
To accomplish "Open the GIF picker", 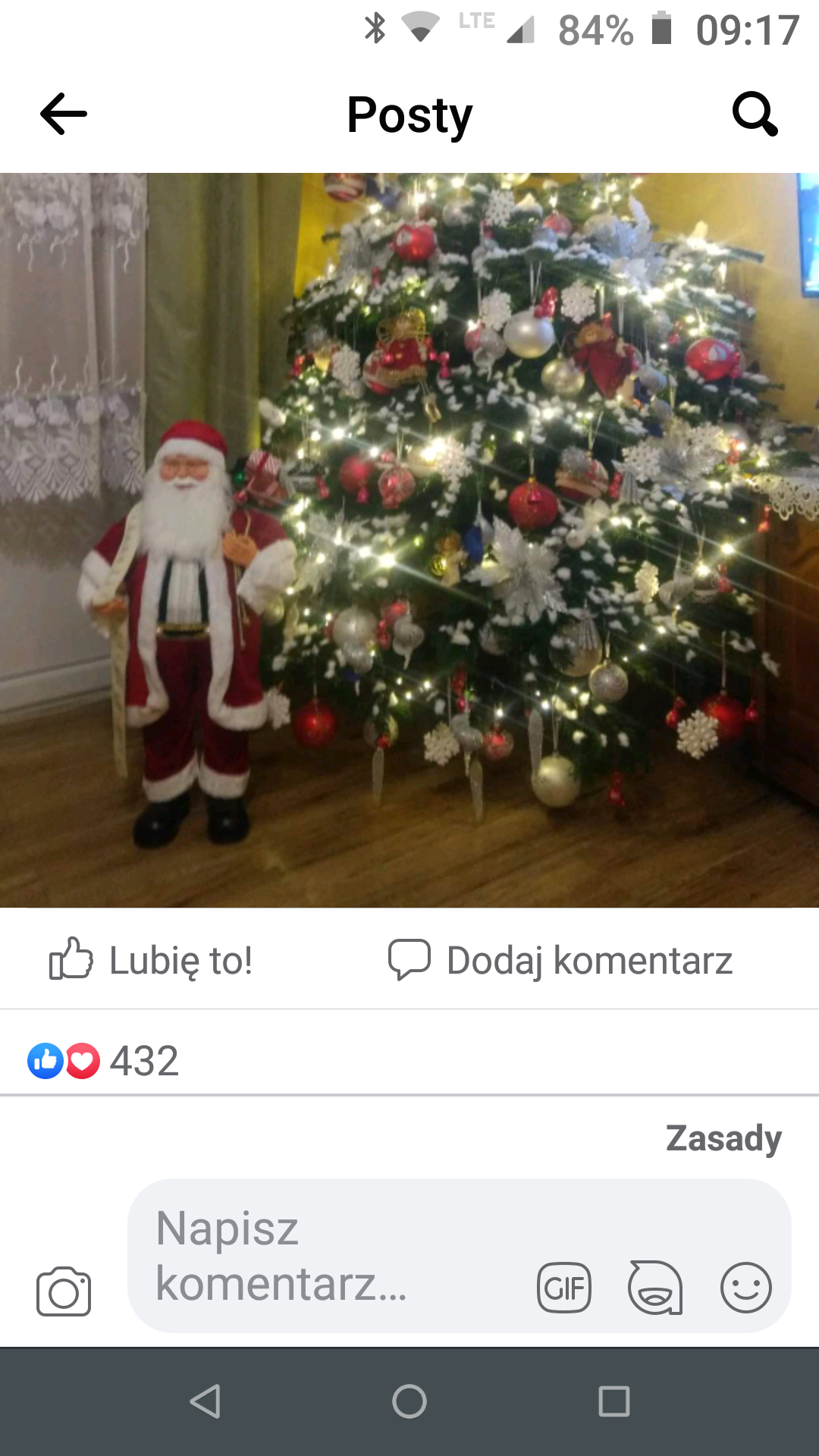I will click(x=564, y=1288).
